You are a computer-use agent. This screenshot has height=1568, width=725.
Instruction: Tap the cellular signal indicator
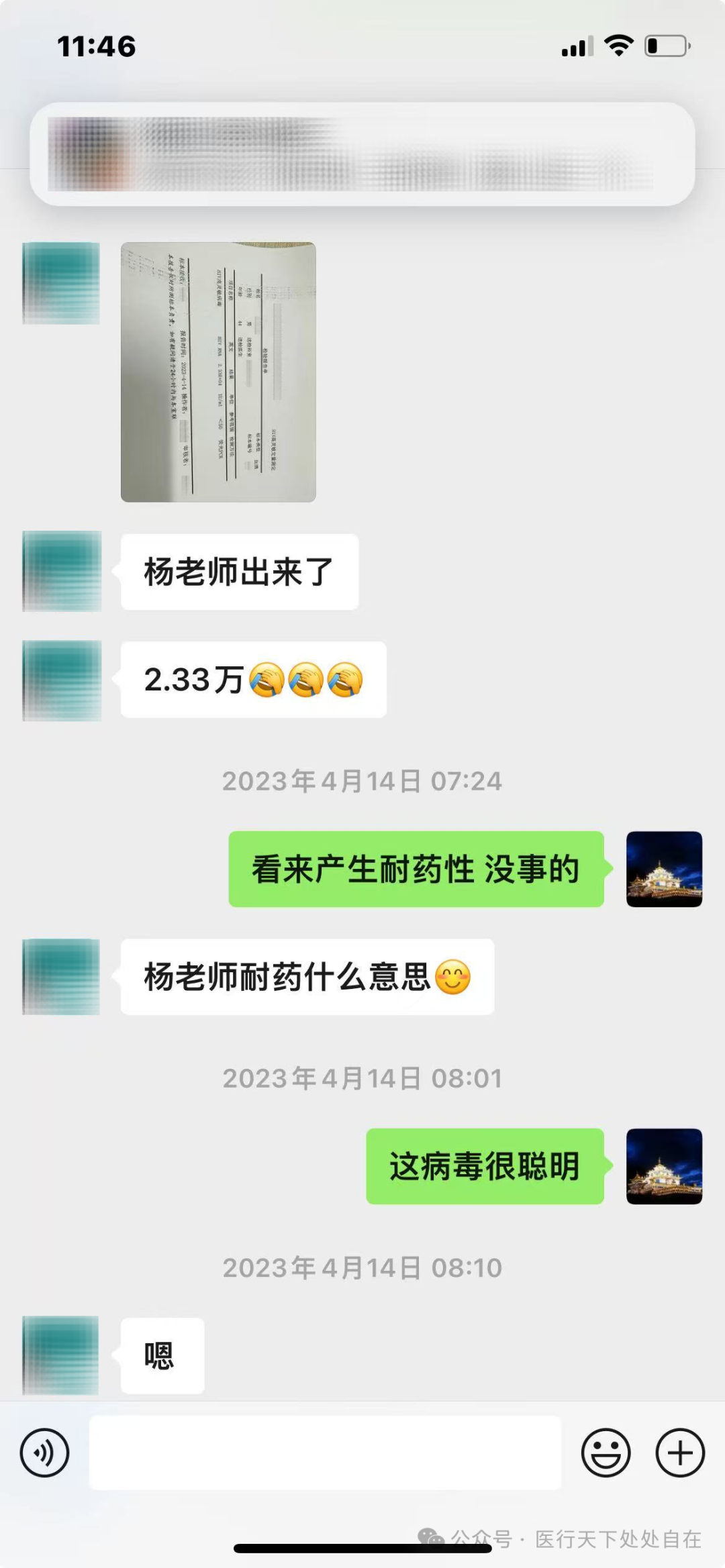click(x=575, y=46)
